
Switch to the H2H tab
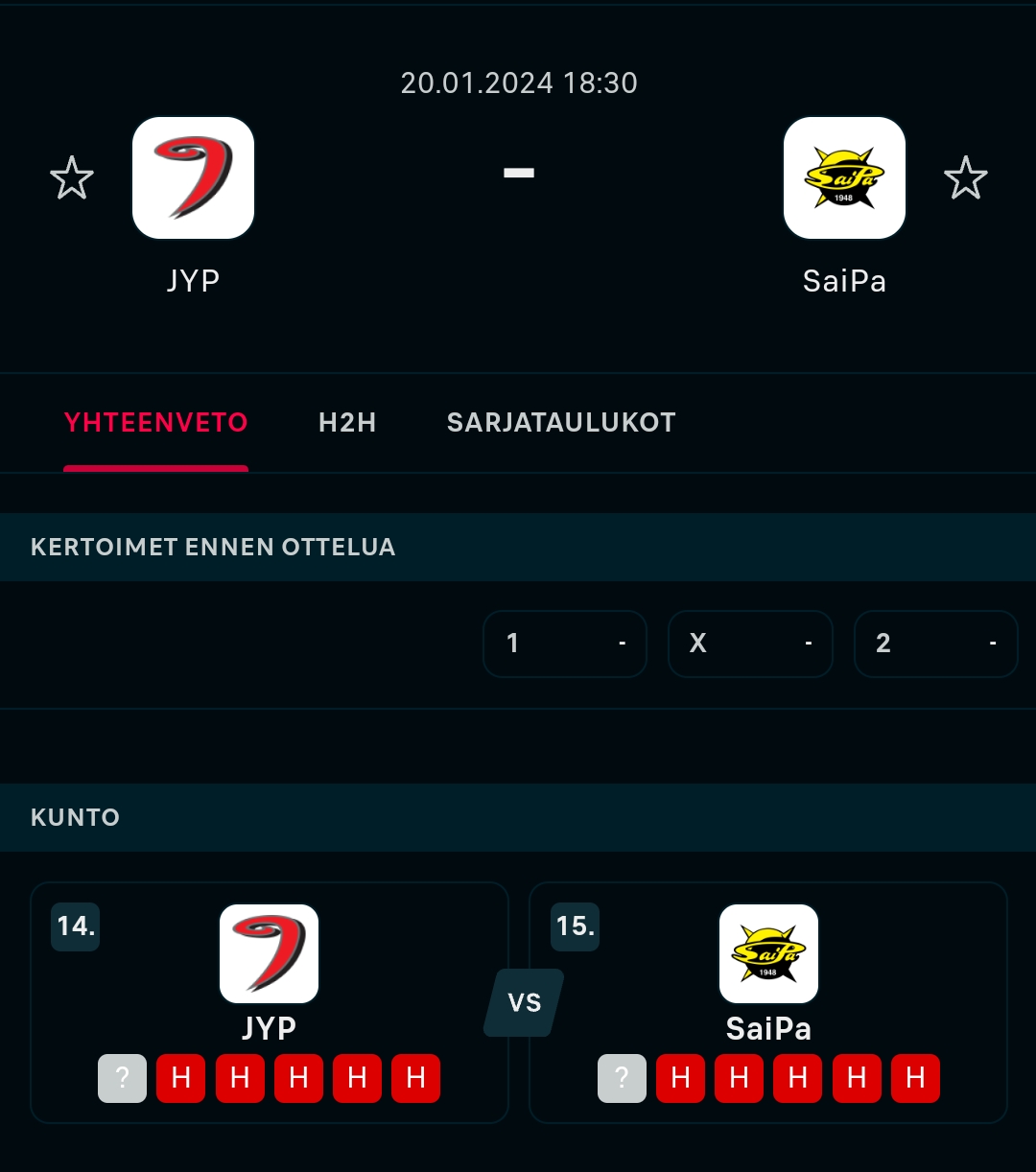point(347,422)
